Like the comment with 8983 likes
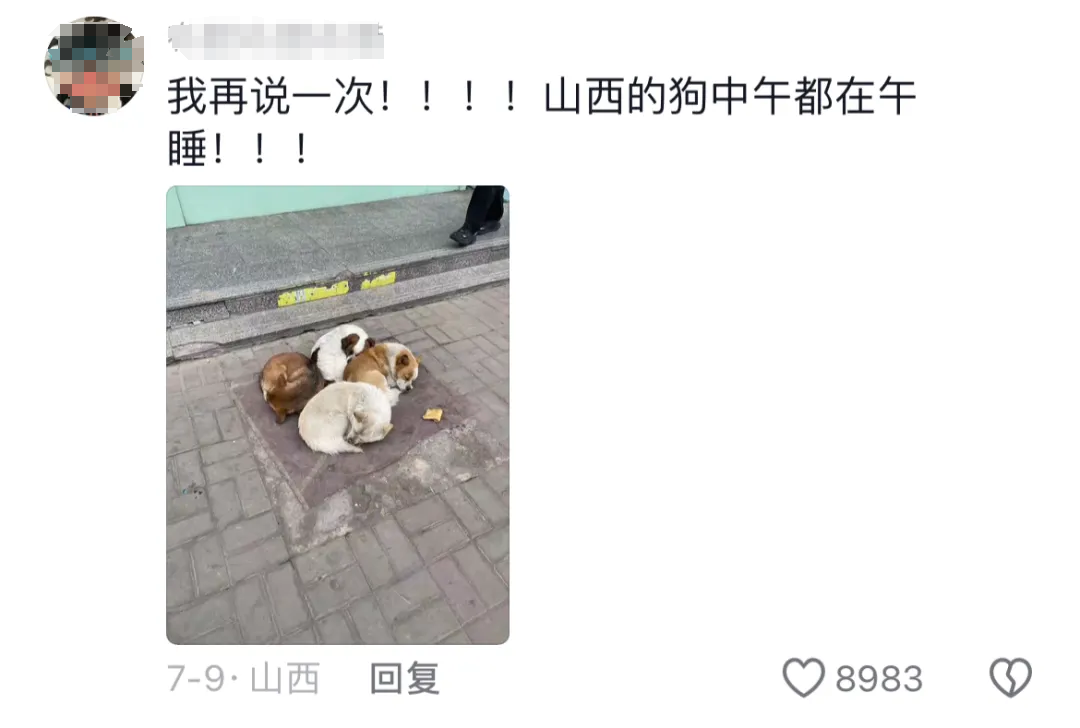The image size is (1080, 728). [804, 679]
